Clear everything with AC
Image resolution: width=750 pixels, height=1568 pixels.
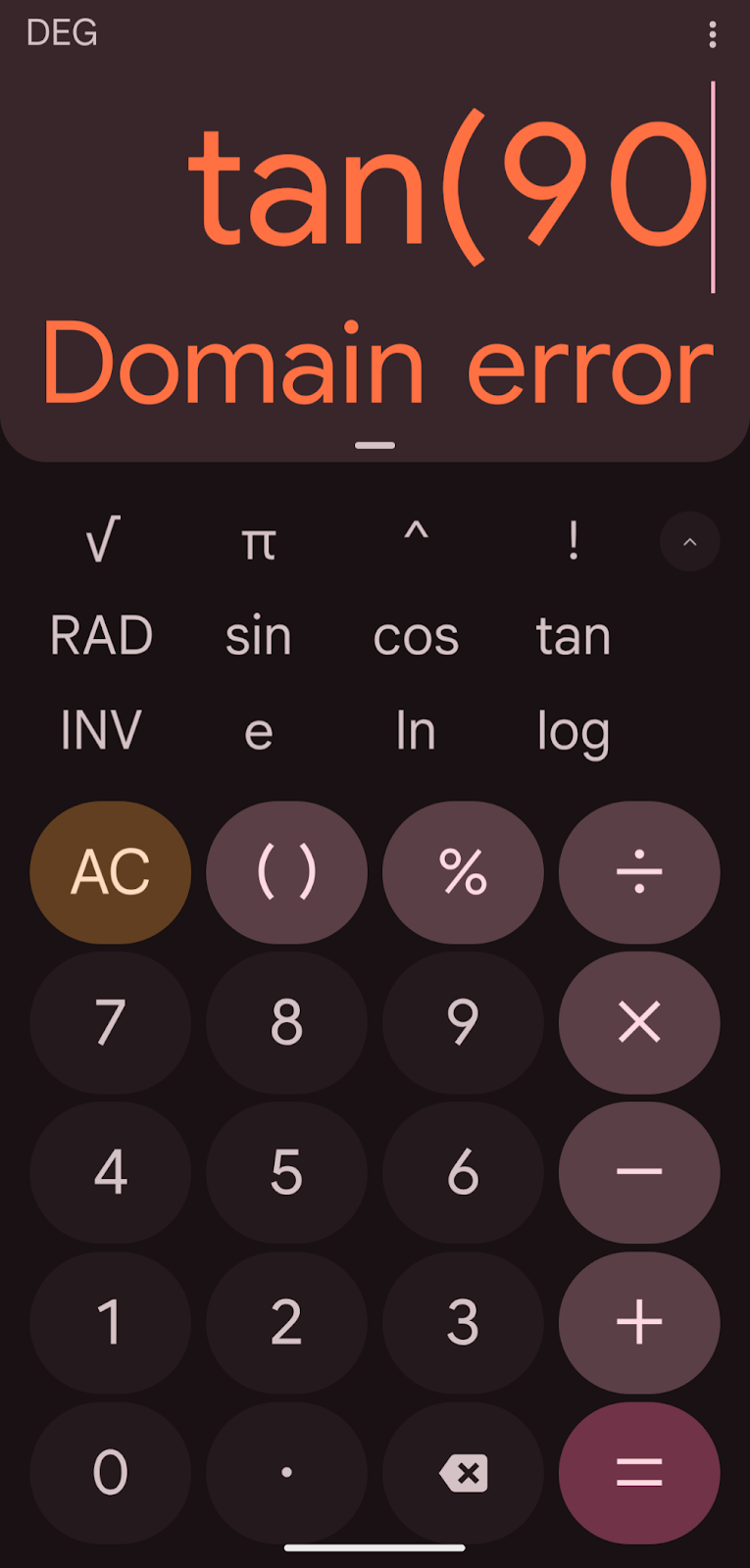111,872
